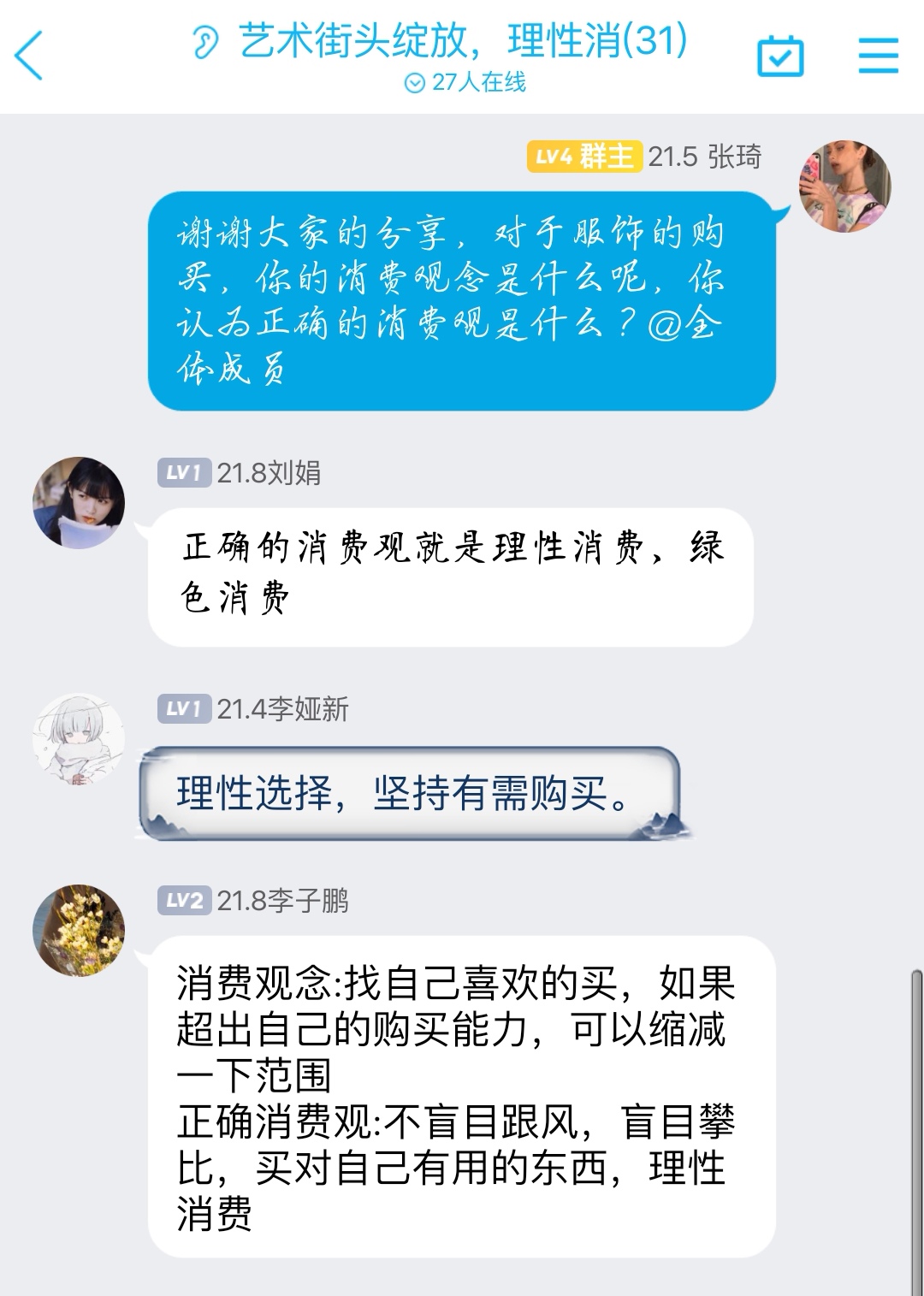The width and height of the screenshot is (924, 1296).
Task: Expand the 27人在线 online members list
Action: (465, 83)
